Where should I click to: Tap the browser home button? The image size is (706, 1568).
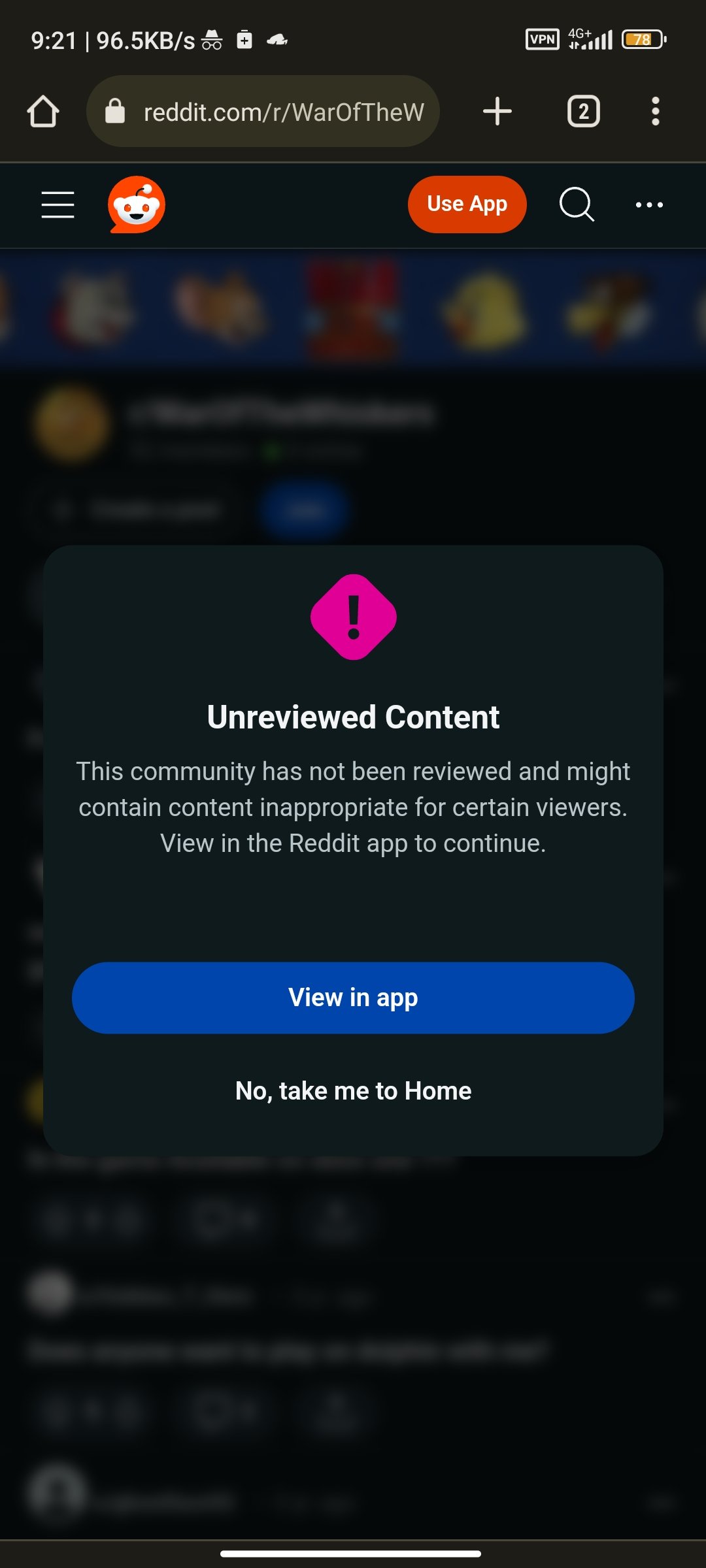(43, 111)
